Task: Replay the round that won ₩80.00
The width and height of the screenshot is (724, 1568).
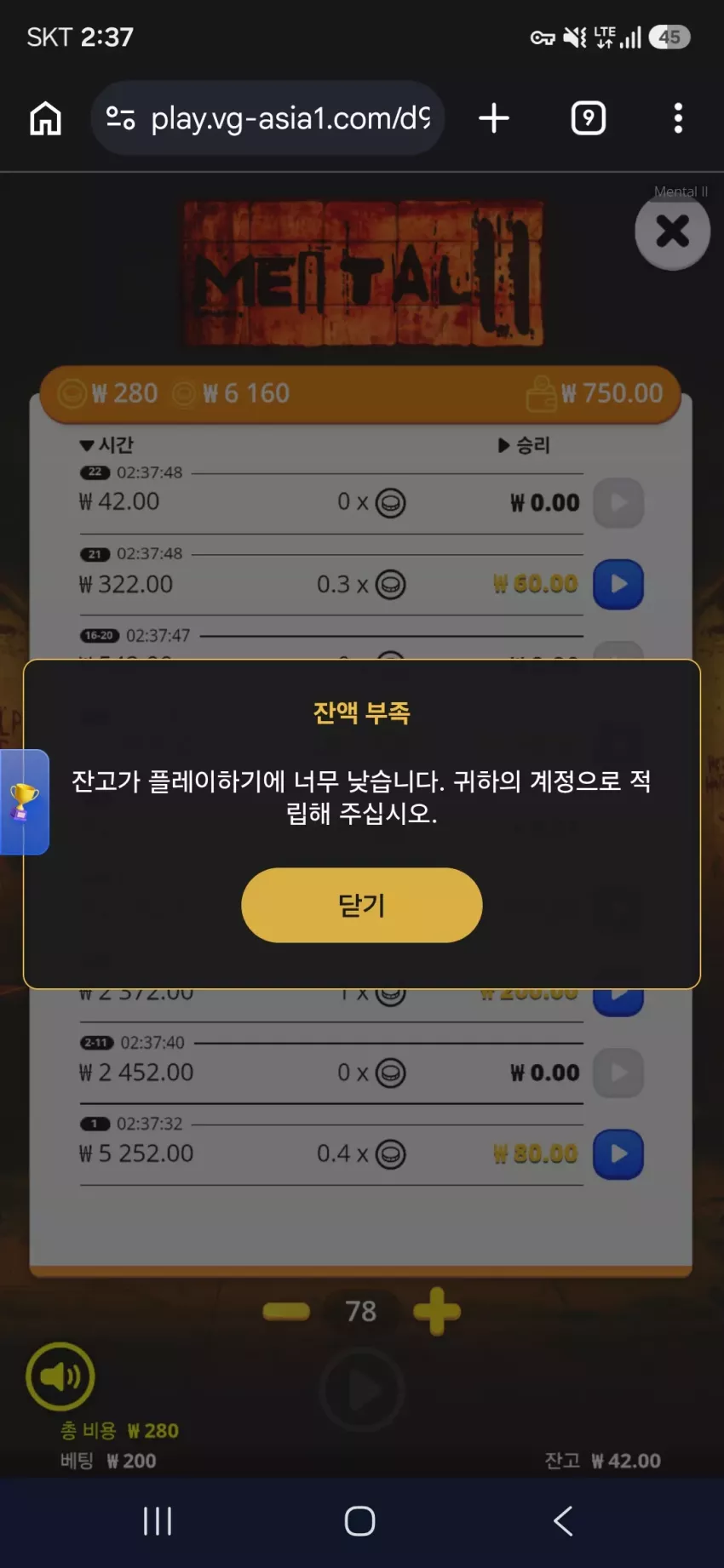Action: click(618, 1154)
